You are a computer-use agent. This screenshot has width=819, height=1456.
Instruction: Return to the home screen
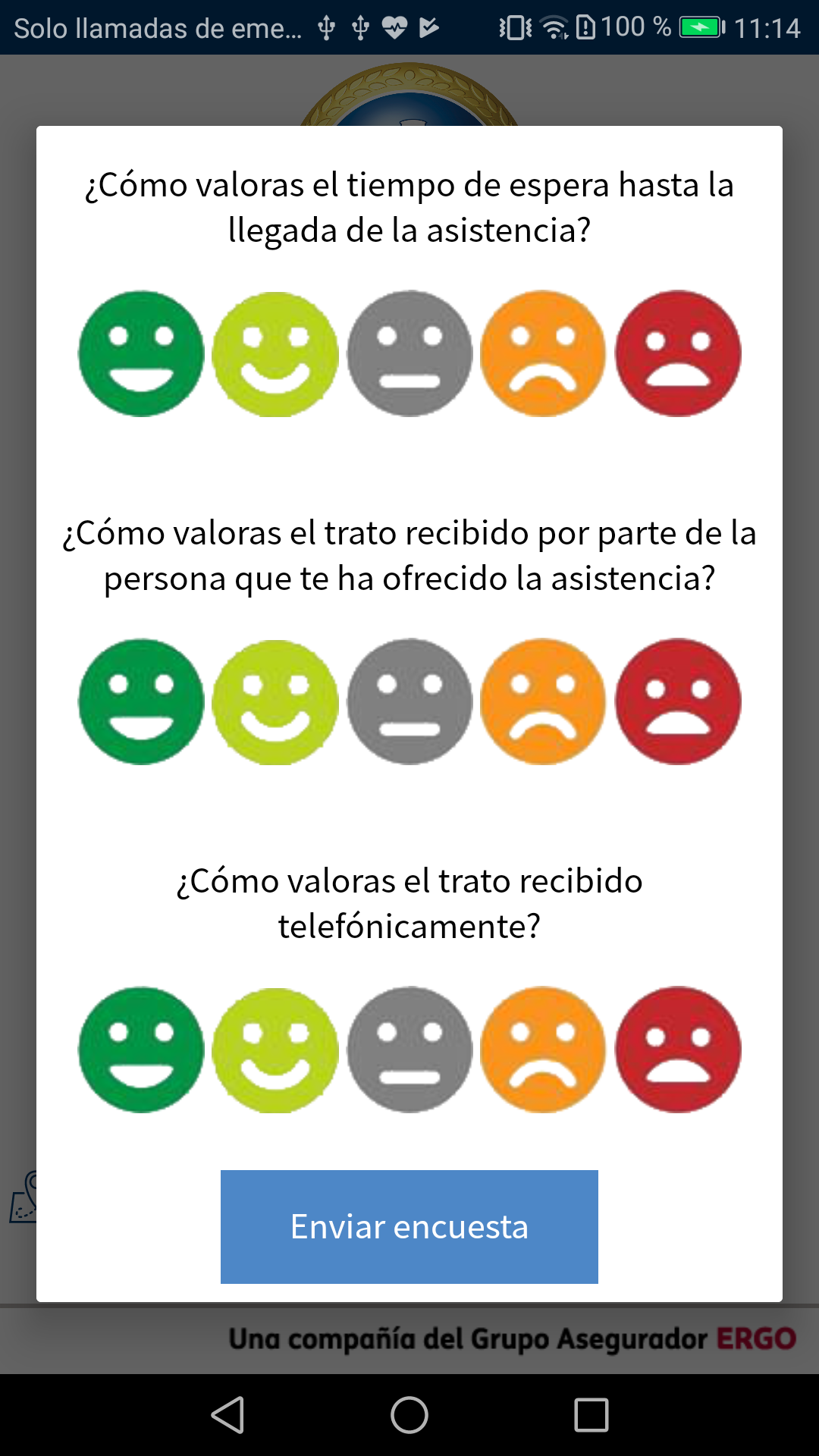pos(409,1415)
